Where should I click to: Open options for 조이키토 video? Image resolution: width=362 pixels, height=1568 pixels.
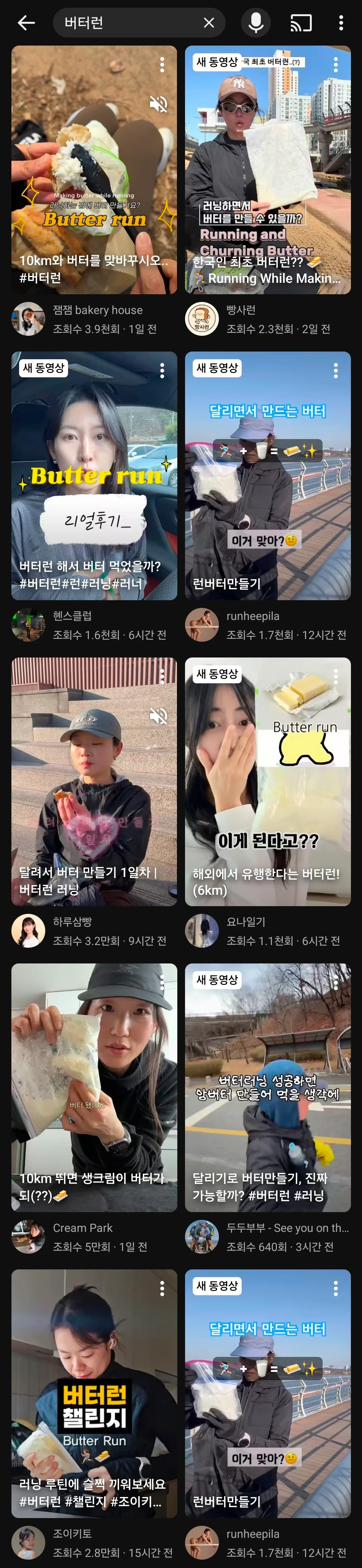162,1288
